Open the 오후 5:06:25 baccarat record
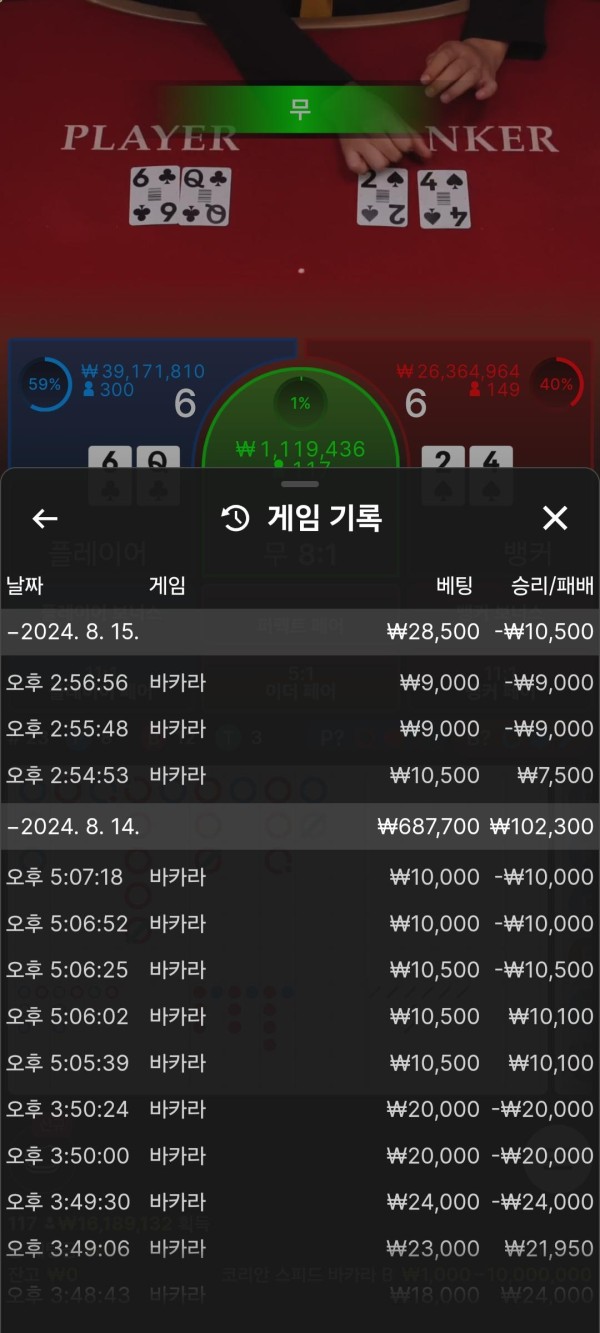 300,970
